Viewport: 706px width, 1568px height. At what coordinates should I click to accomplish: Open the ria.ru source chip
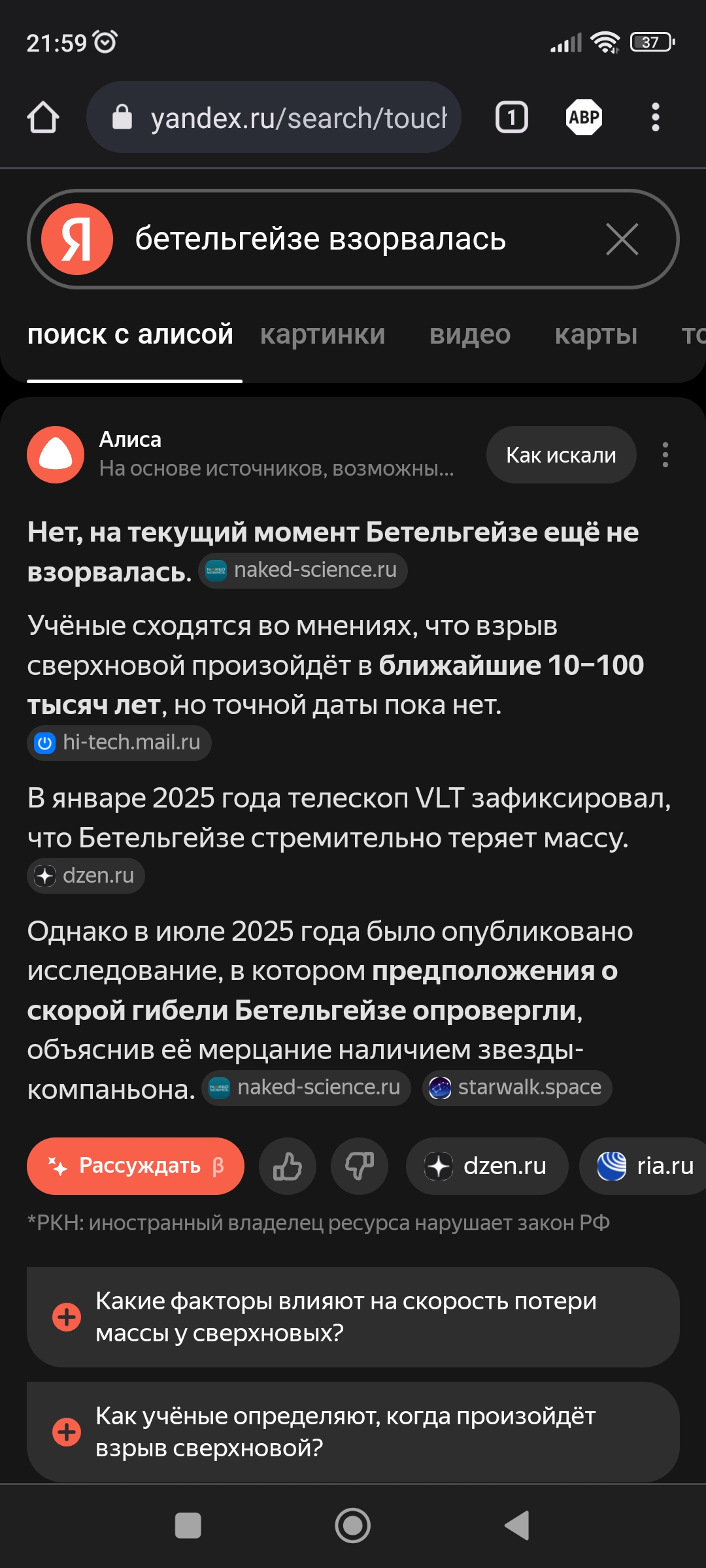pos(644,1166)
